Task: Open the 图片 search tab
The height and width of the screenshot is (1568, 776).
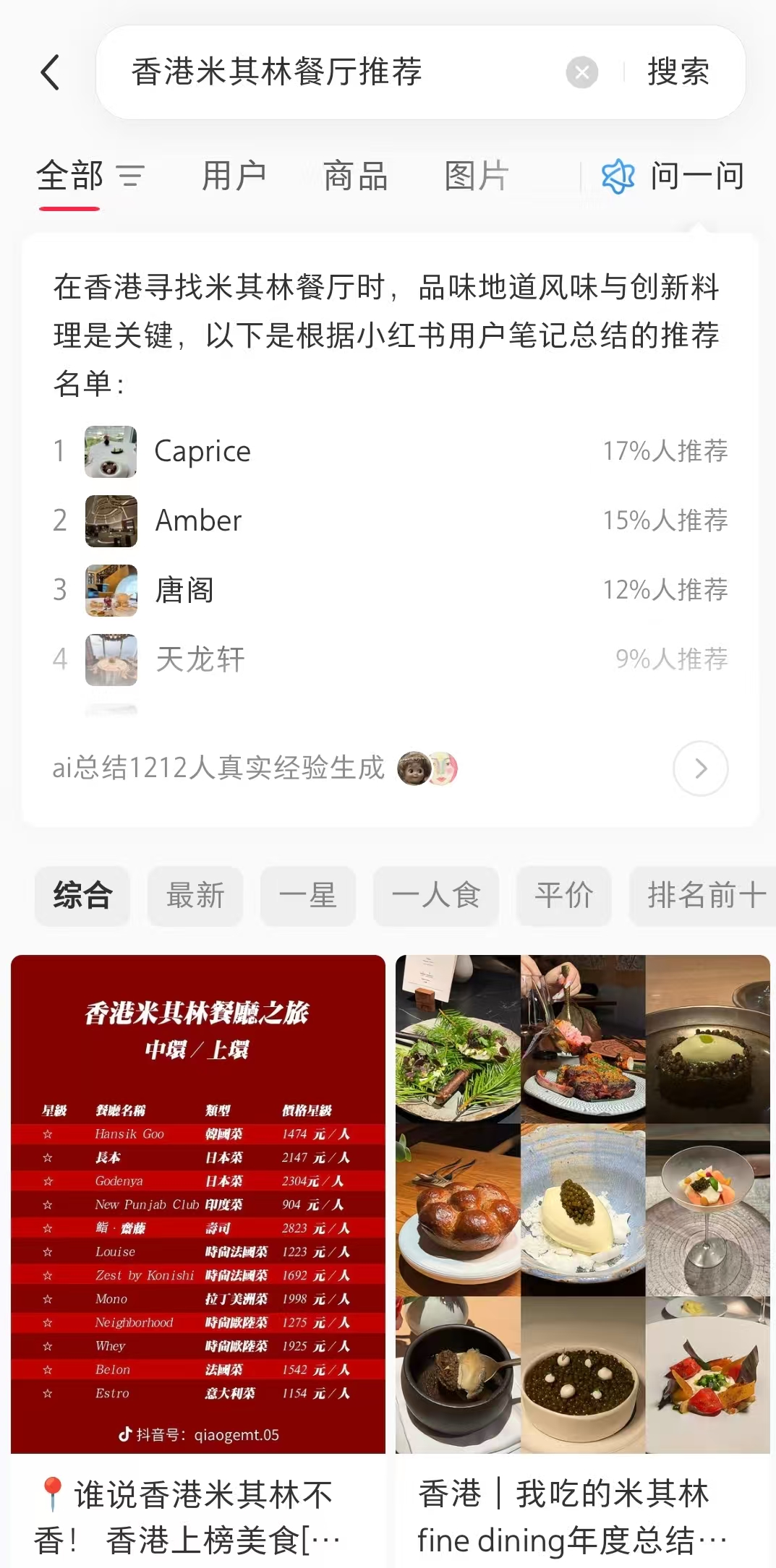Action: (478, 175)
